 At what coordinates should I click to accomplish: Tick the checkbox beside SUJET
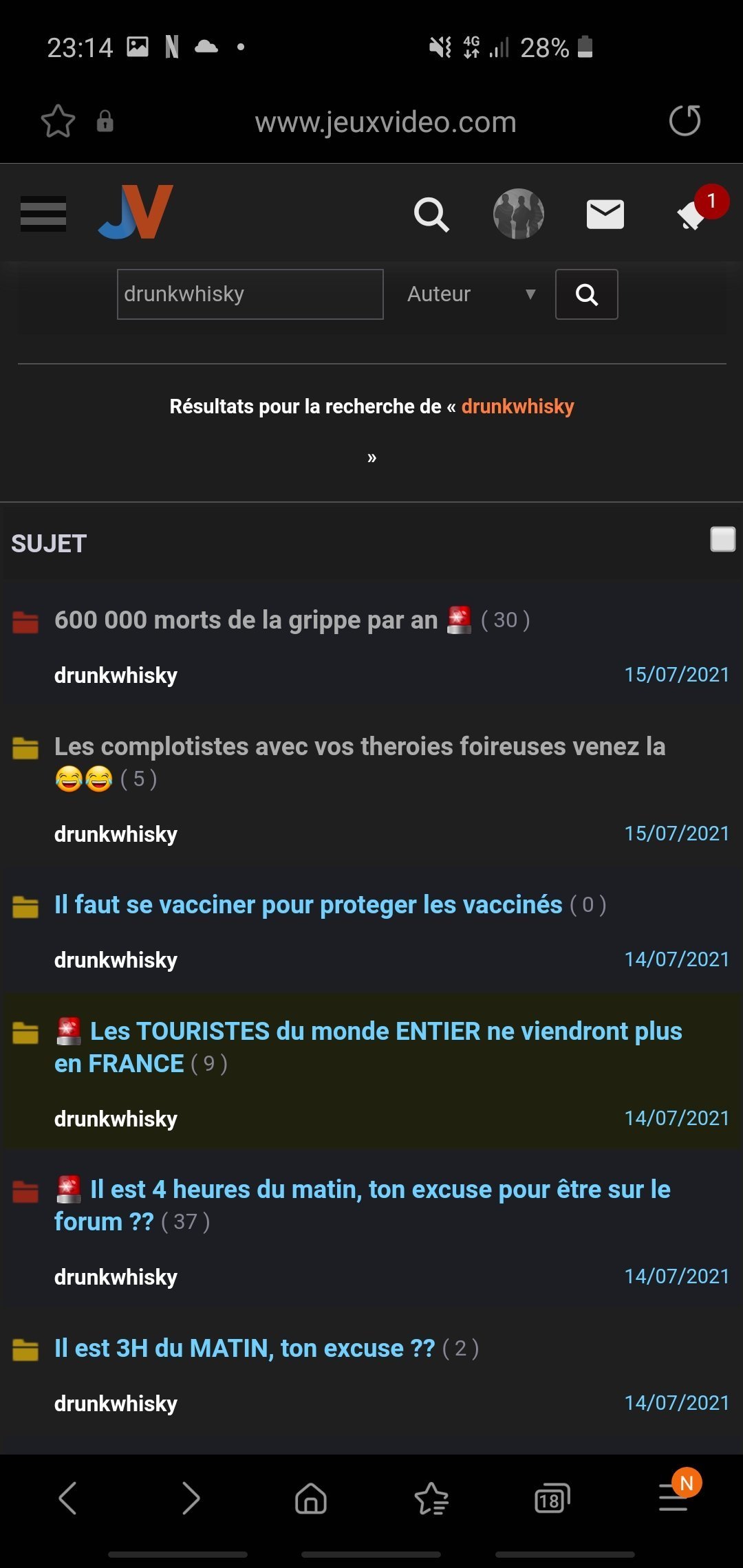point(722,539)
